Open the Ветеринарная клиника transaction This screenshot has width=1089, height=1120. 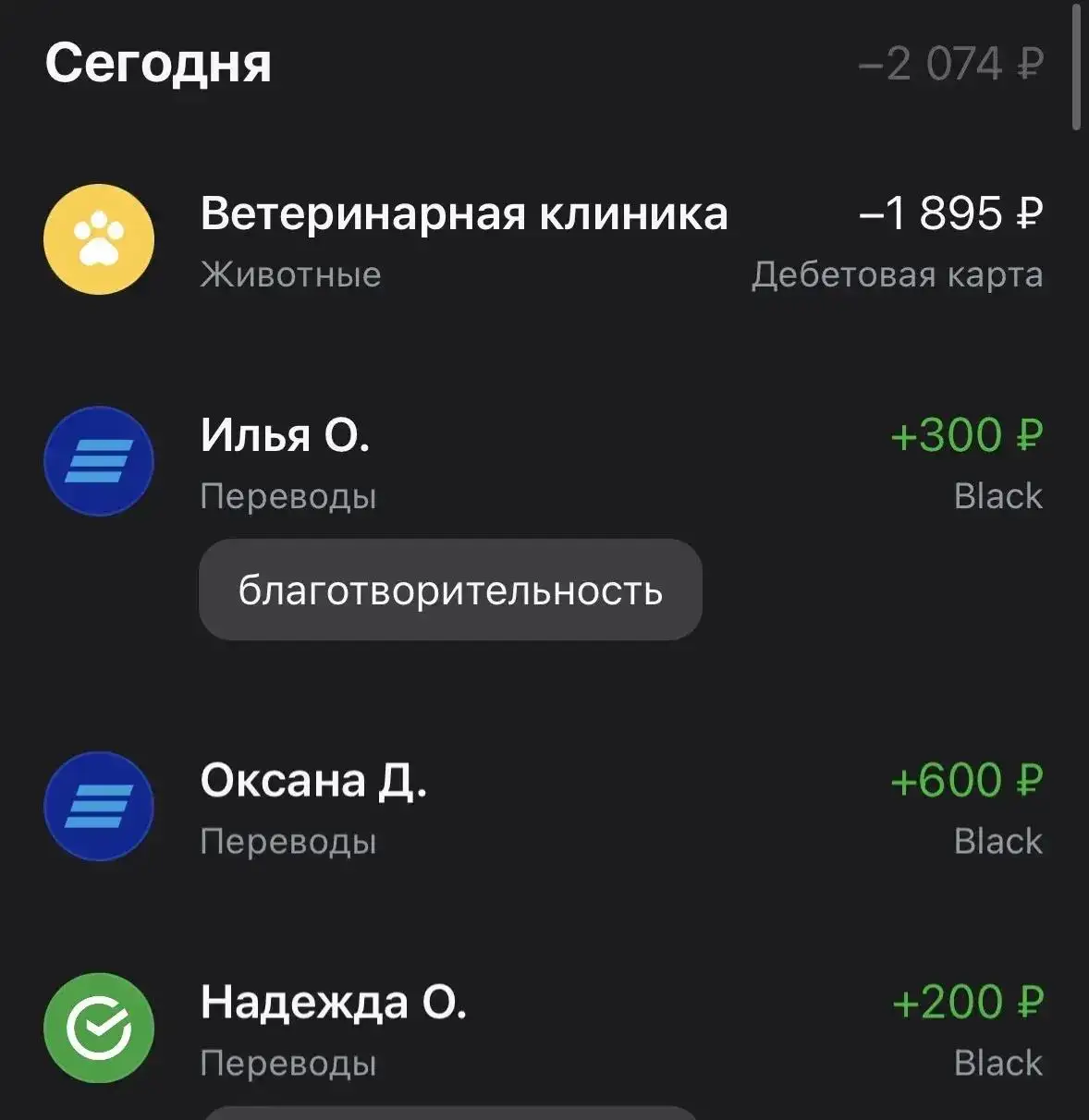click(x=464, y=213)
